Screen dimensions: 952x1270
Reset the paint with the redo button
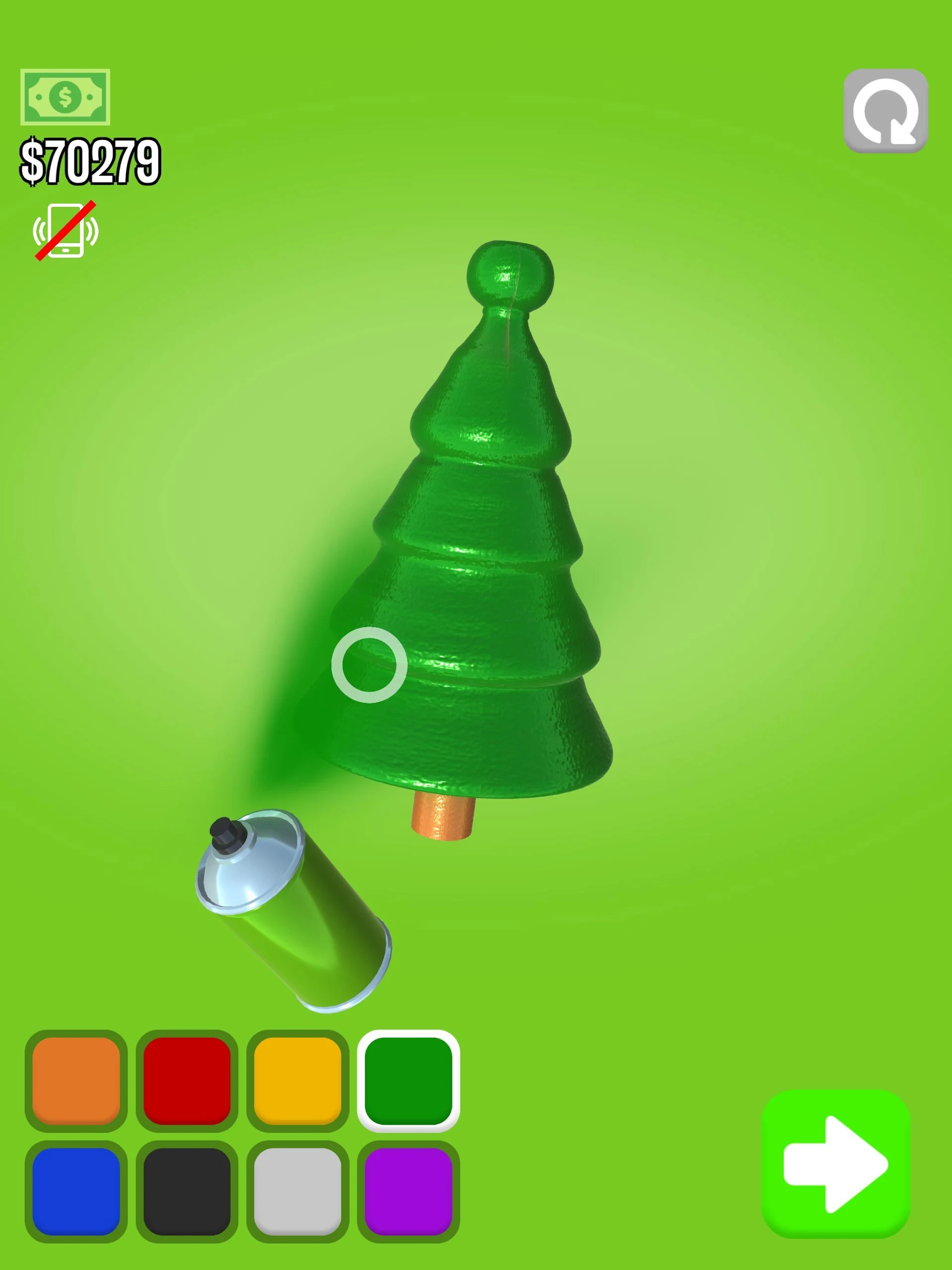coord(885,111)
